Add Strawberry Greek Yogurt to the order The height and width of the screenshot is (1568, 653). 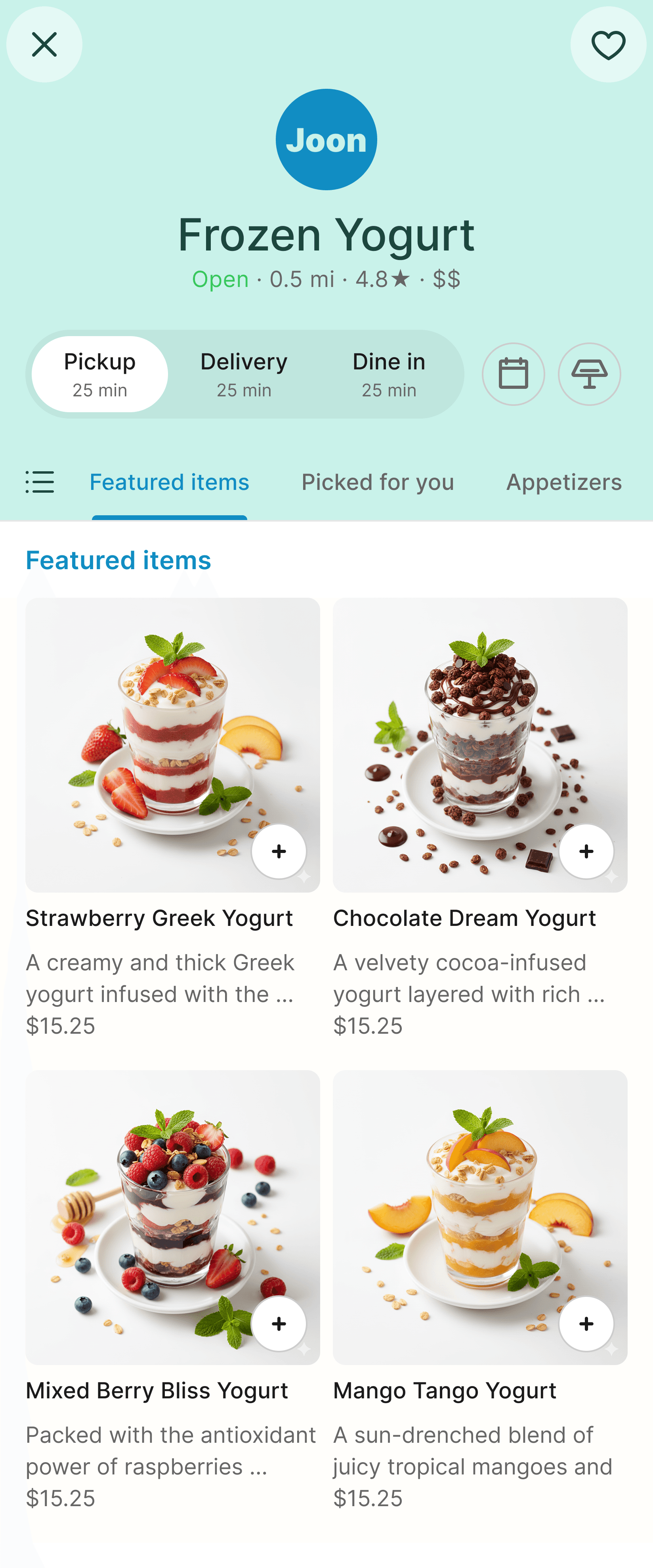click(x=279, y=851)
